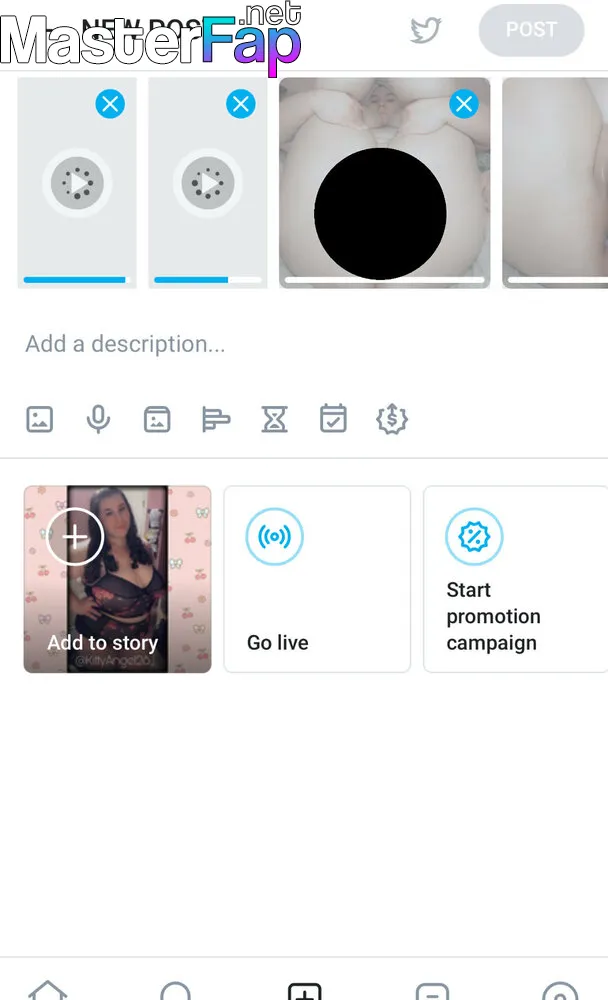Set a post price with dollar icon
This screenshot has width=608, height=1000.
coord(392,420)
